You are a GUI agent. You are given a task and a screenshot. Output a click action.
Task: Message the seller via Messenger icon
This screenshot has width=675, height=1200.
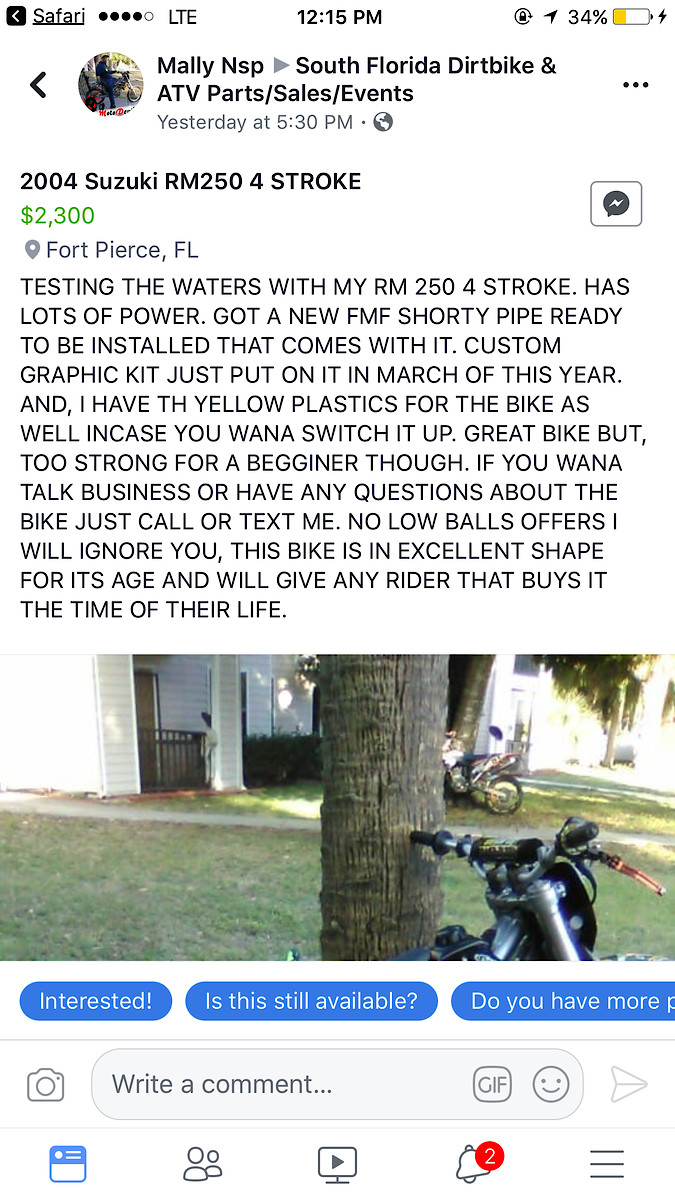pos(616,204)
